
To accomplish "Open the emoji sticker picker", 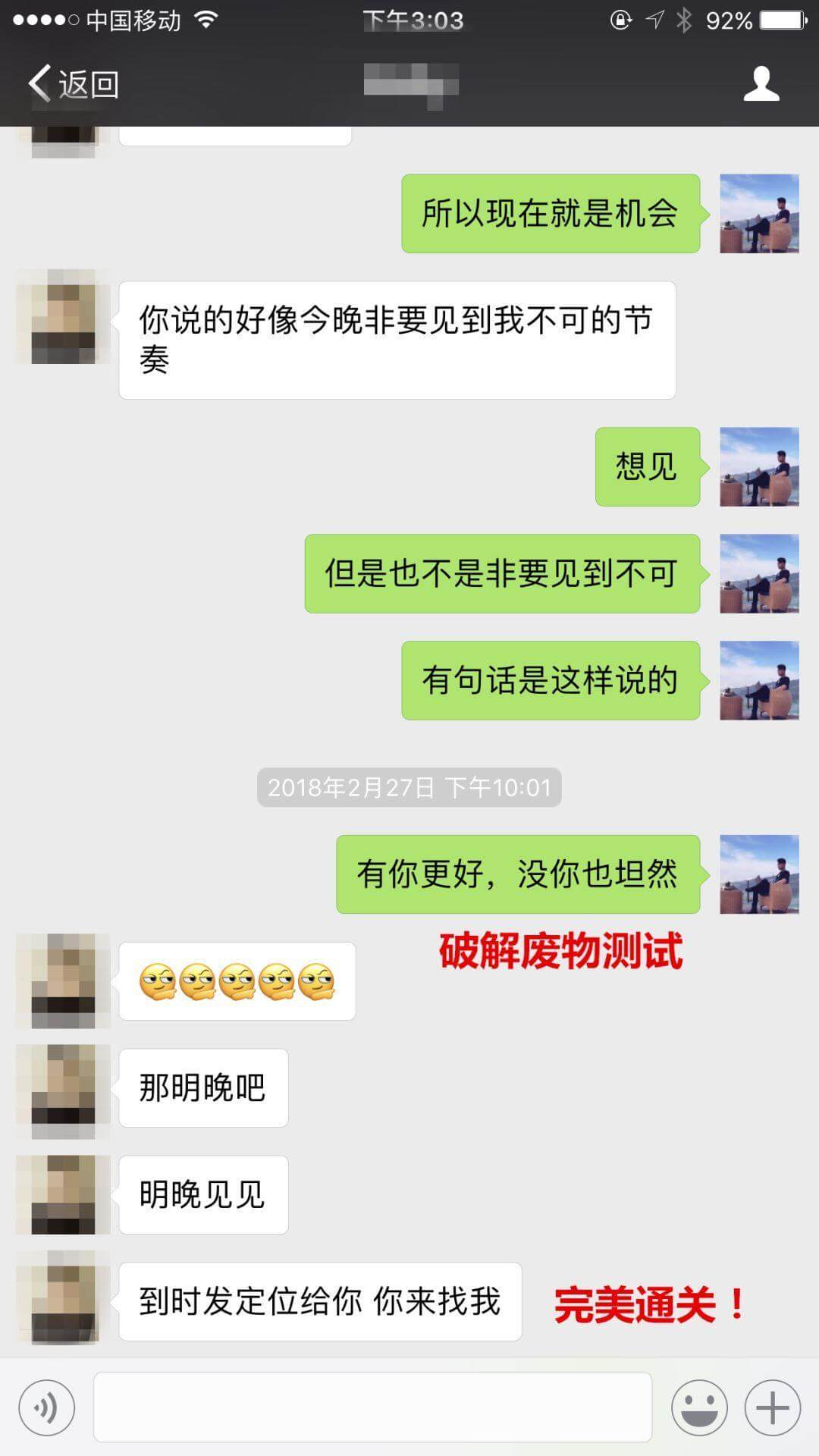I will pyautogui.click(x=698, y=1408).
